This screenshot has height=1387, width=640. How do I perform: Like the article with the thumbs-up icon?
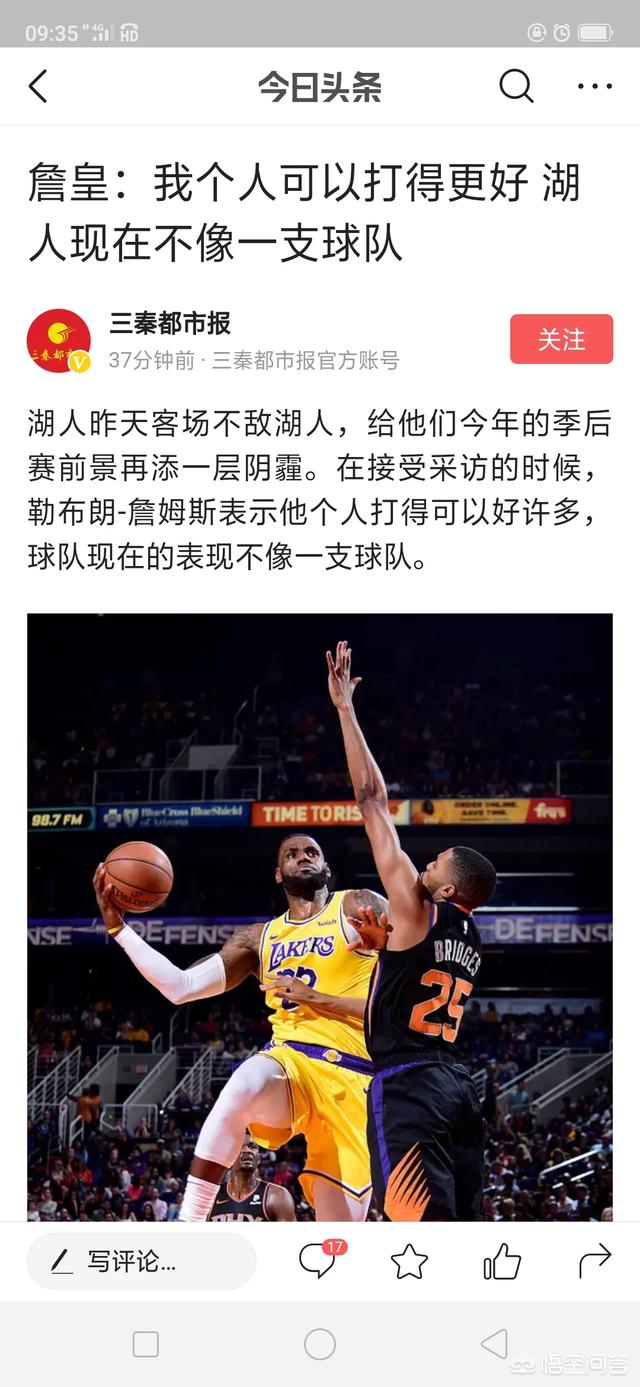[502, 1261]
